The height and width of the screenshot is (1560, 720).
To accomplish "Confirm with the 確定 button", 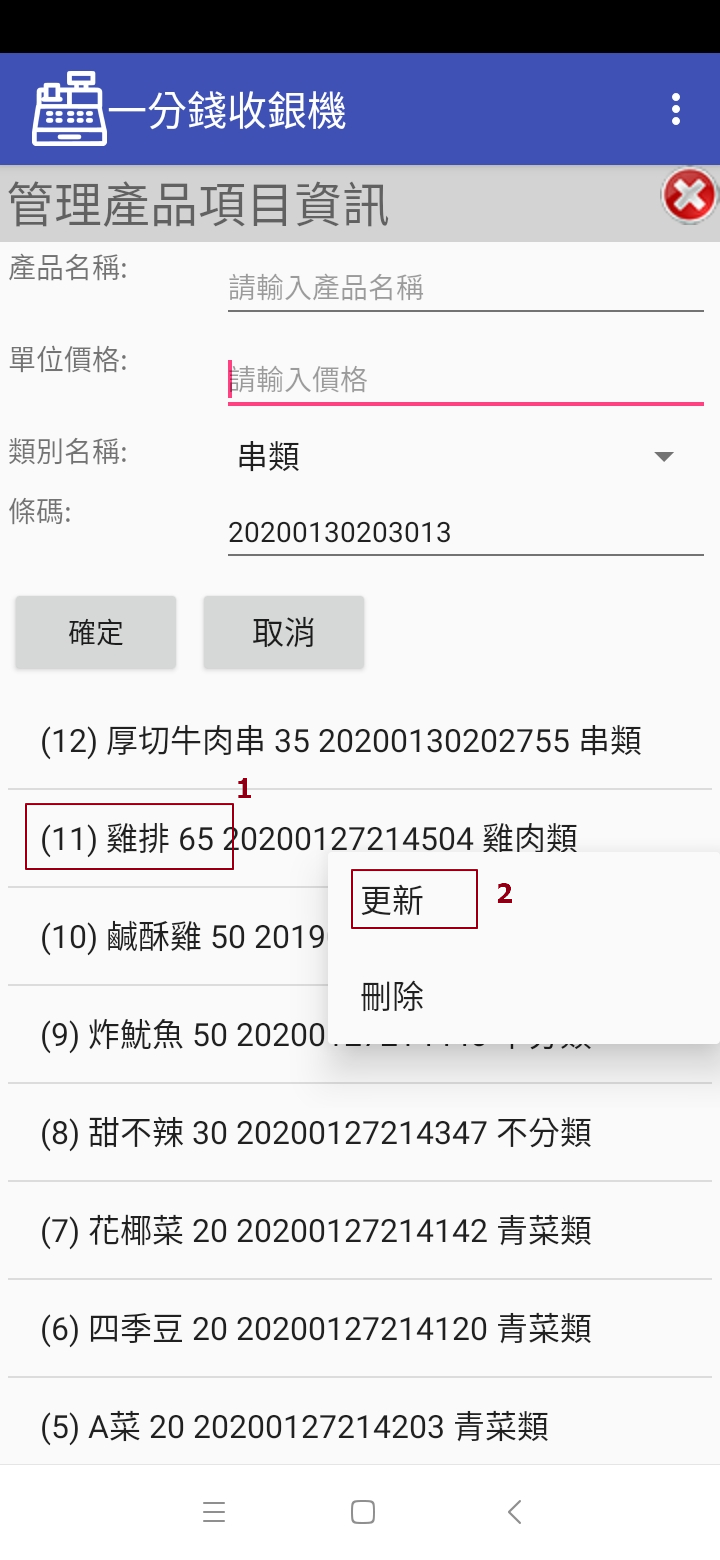I will click(96, 632).
